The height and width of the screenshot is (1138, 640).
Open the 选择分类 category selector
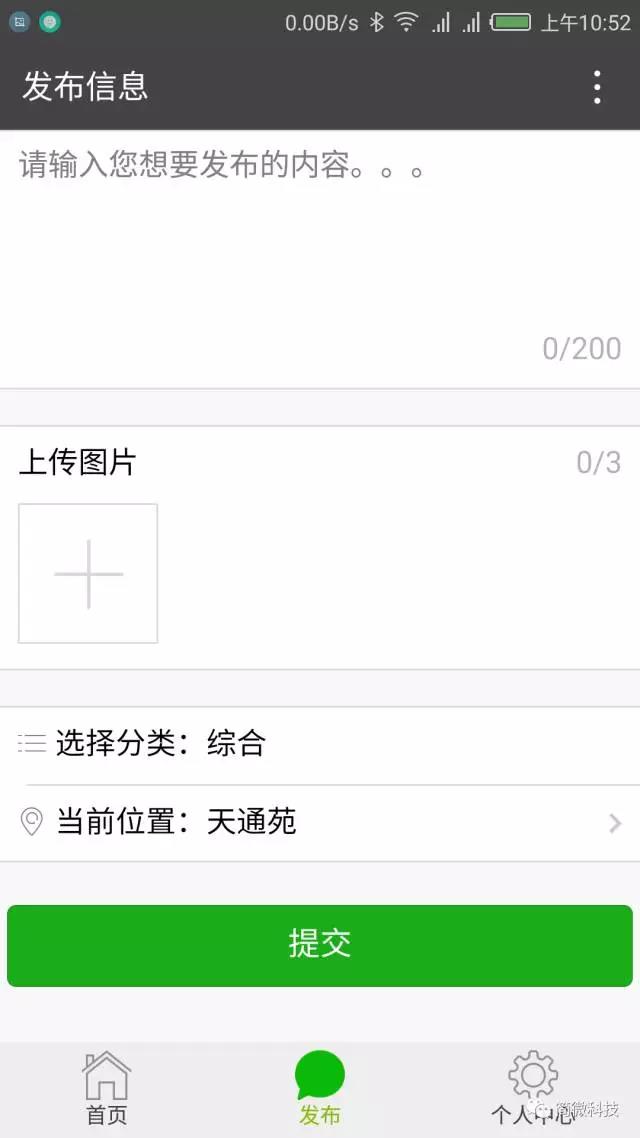click(320, 744)
